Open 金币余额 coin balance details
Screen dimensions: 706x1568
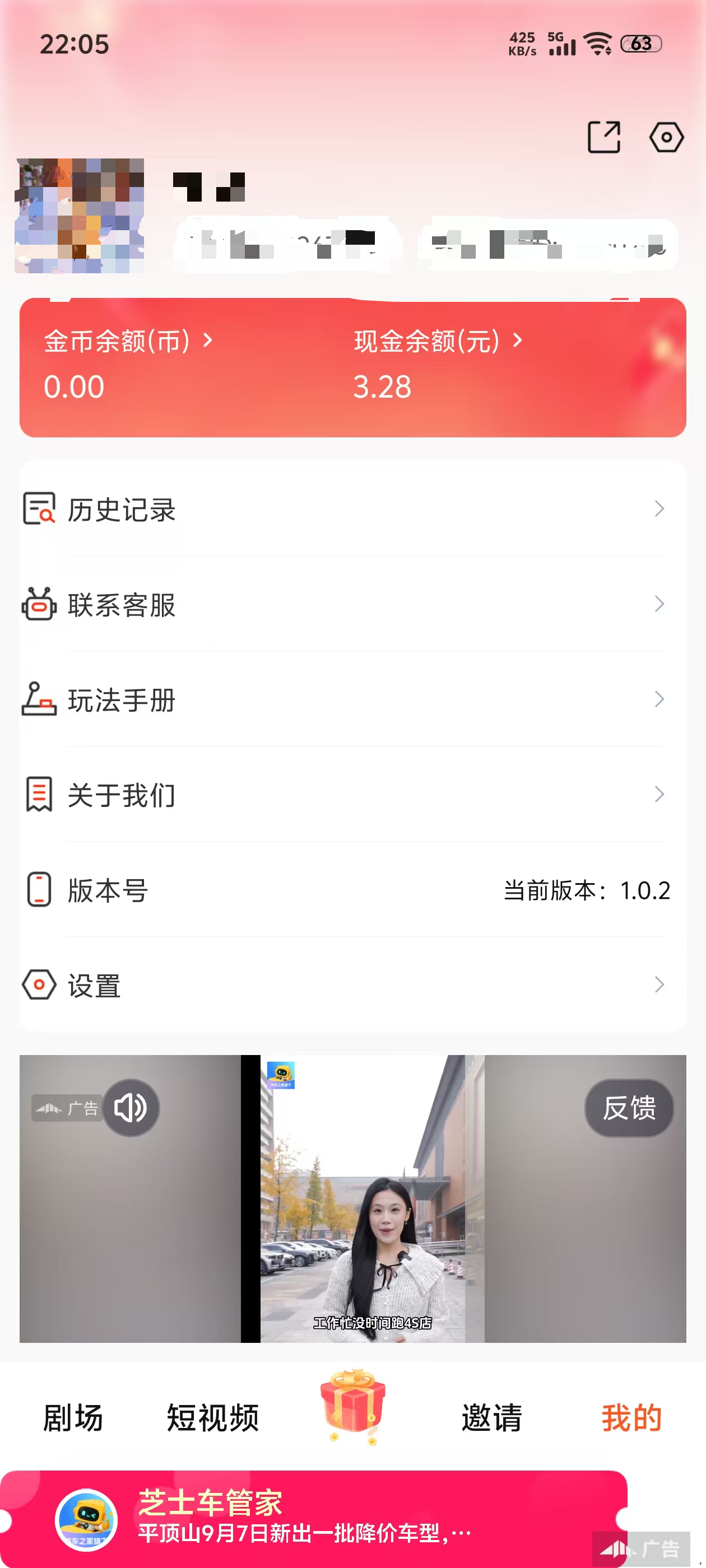point(128,342)
